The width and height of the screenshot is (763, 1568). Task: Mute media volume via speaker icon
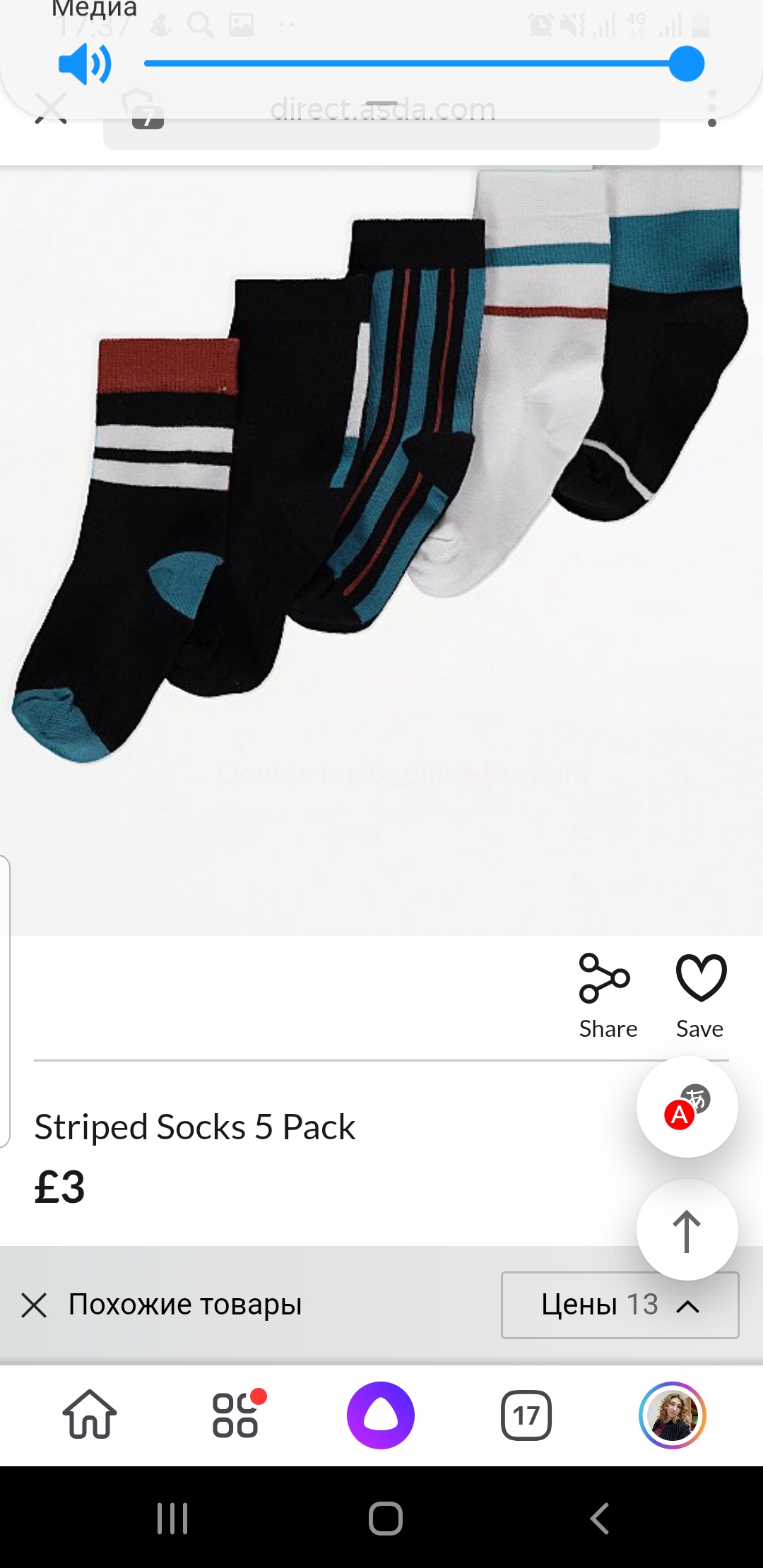[x=85, y=64]
